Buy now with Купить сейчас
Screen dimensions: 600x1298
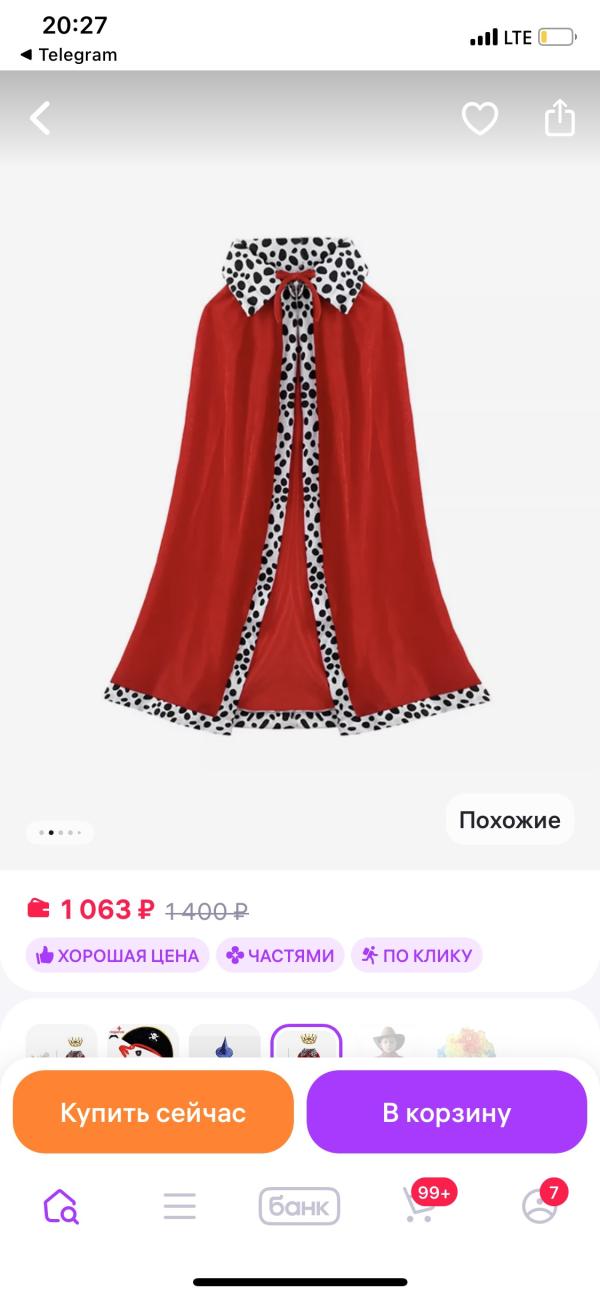click(153, 1112)
